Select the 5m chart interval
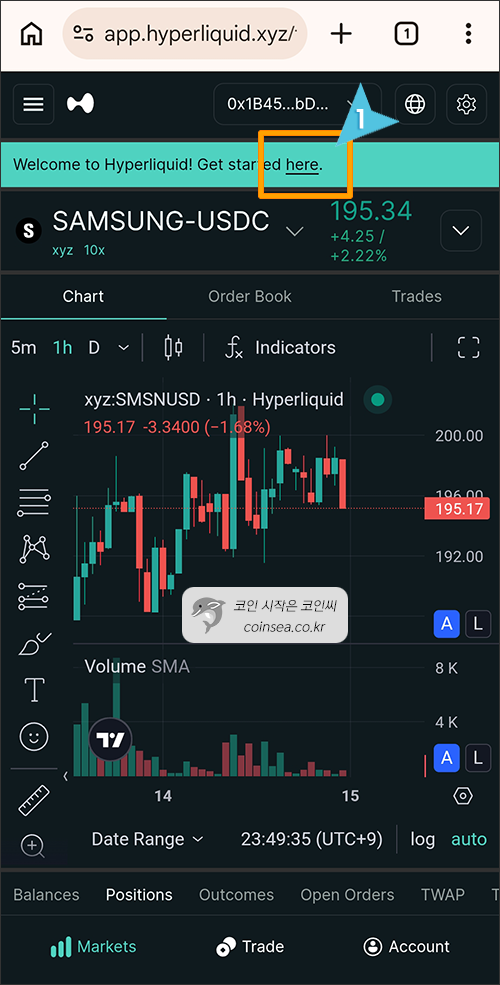Viewport: 500px width, 985px height. coord(24,347)
